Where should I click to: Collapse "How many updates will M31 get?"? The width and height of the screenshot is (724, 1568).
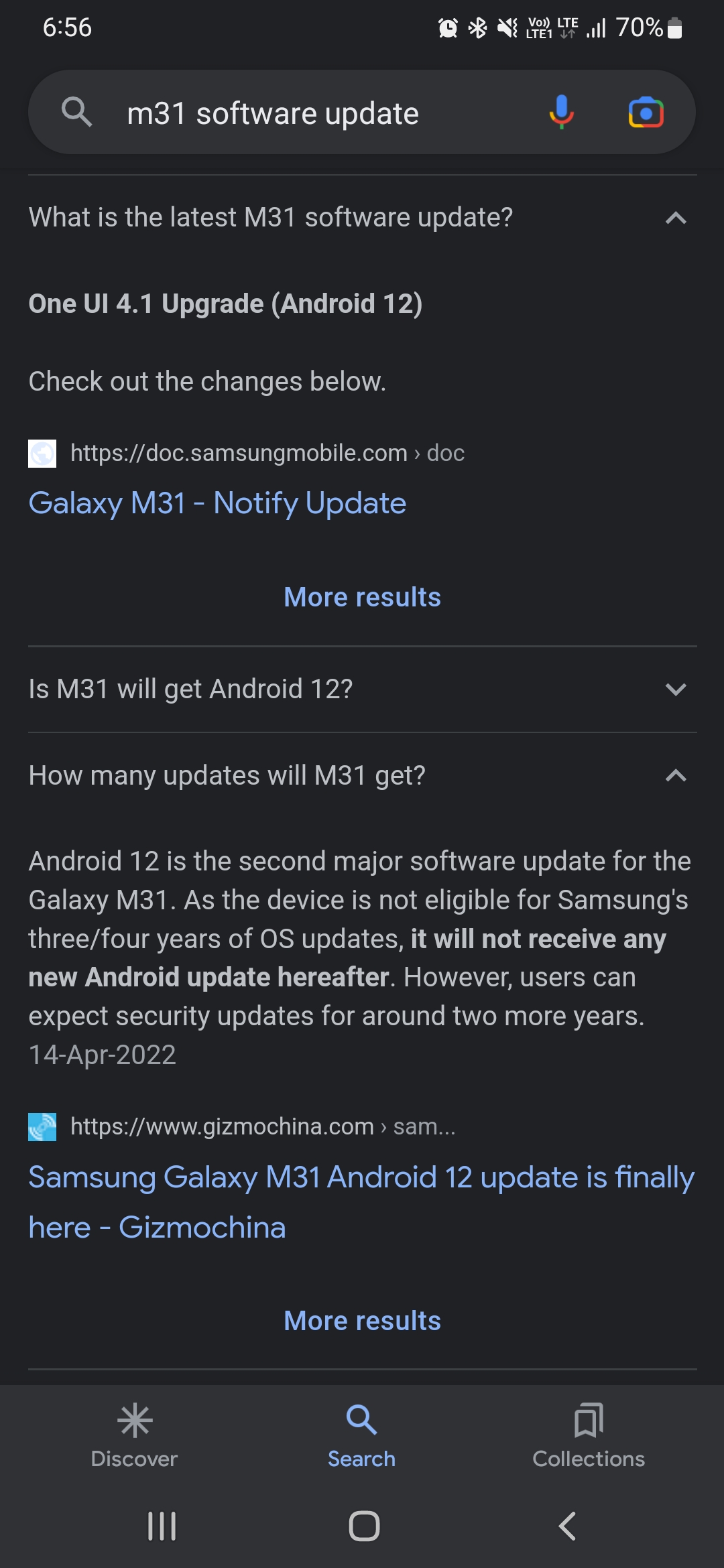click(676, 776)
